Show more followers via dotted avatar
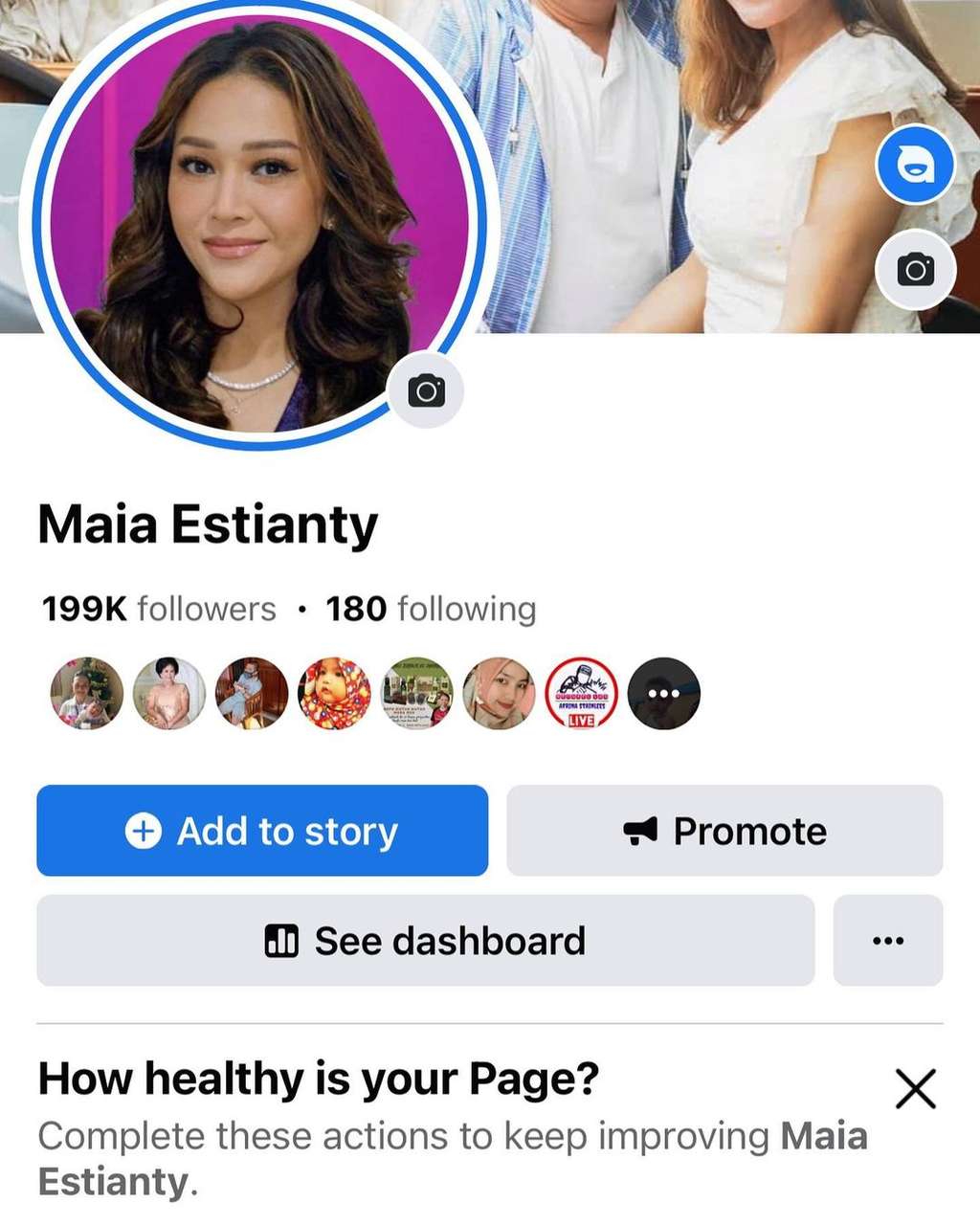The height and width of the screenshot is (1225, 980). point(663,693)
